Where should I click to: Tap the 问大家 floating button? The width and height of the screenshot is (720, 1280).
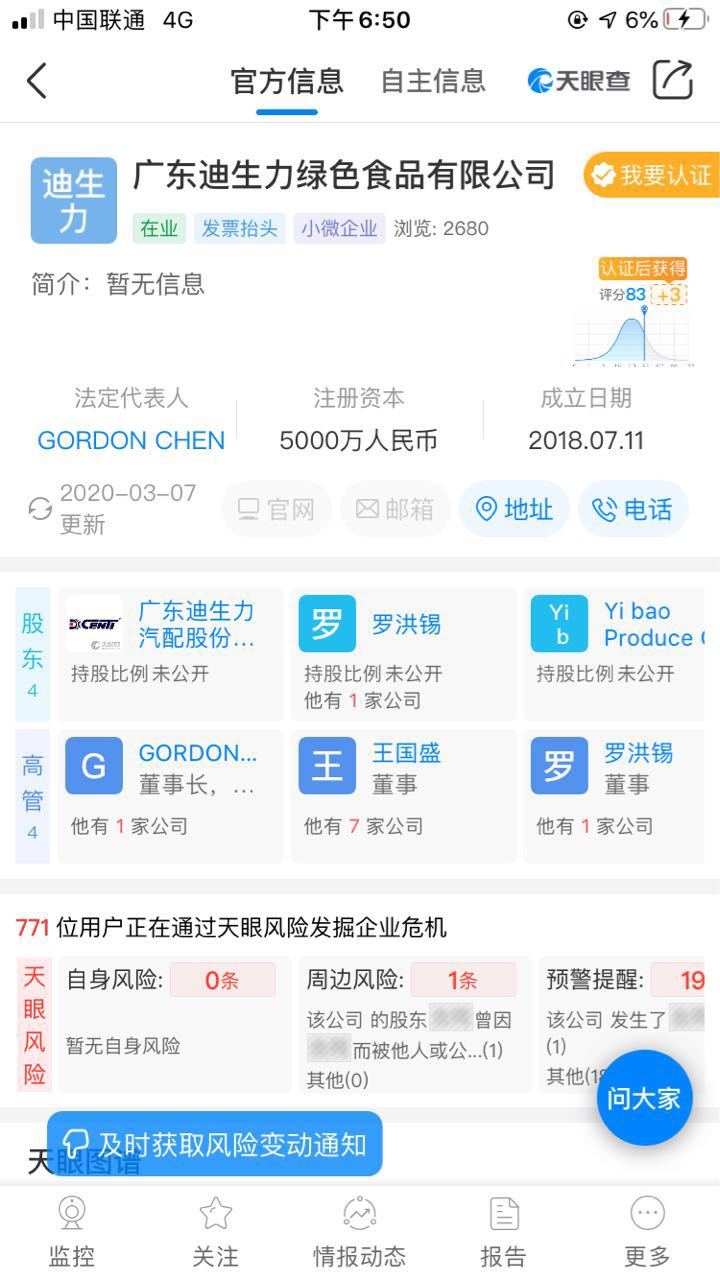click(x=643, y=1098)
